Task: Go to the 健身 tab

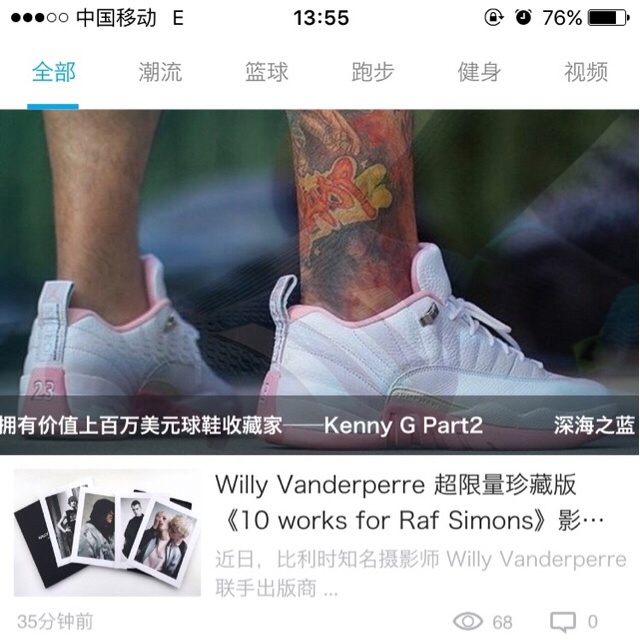Action: coord(479,73)
